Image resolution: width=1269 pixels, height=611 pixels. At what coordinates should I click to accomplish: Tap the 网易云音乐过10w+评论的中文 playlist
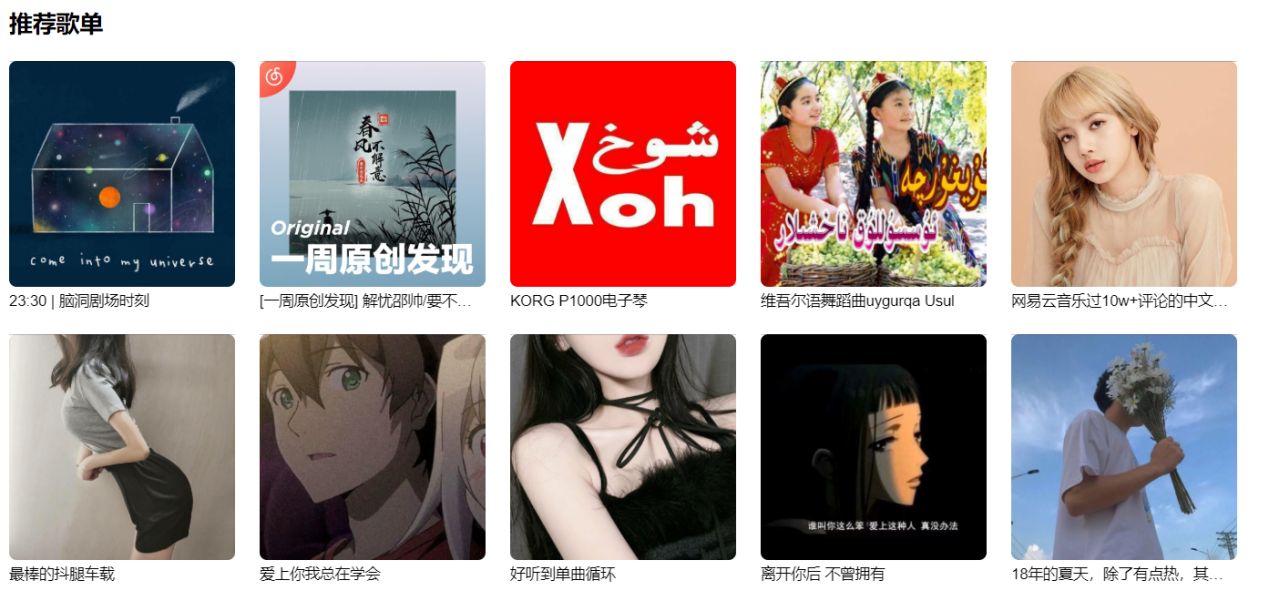(x=1124, y=174)
